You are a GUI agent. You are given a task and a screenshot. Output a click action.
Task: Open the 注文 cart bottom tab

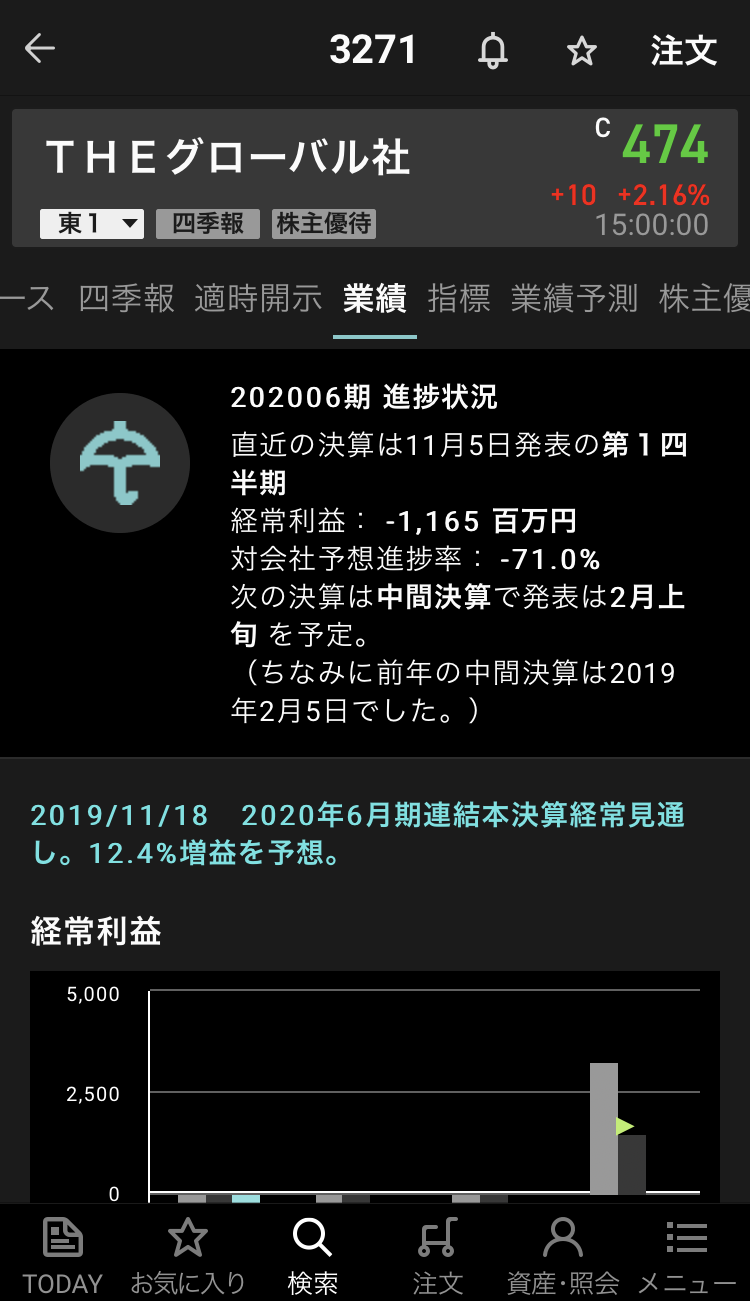click(438, 1255)
